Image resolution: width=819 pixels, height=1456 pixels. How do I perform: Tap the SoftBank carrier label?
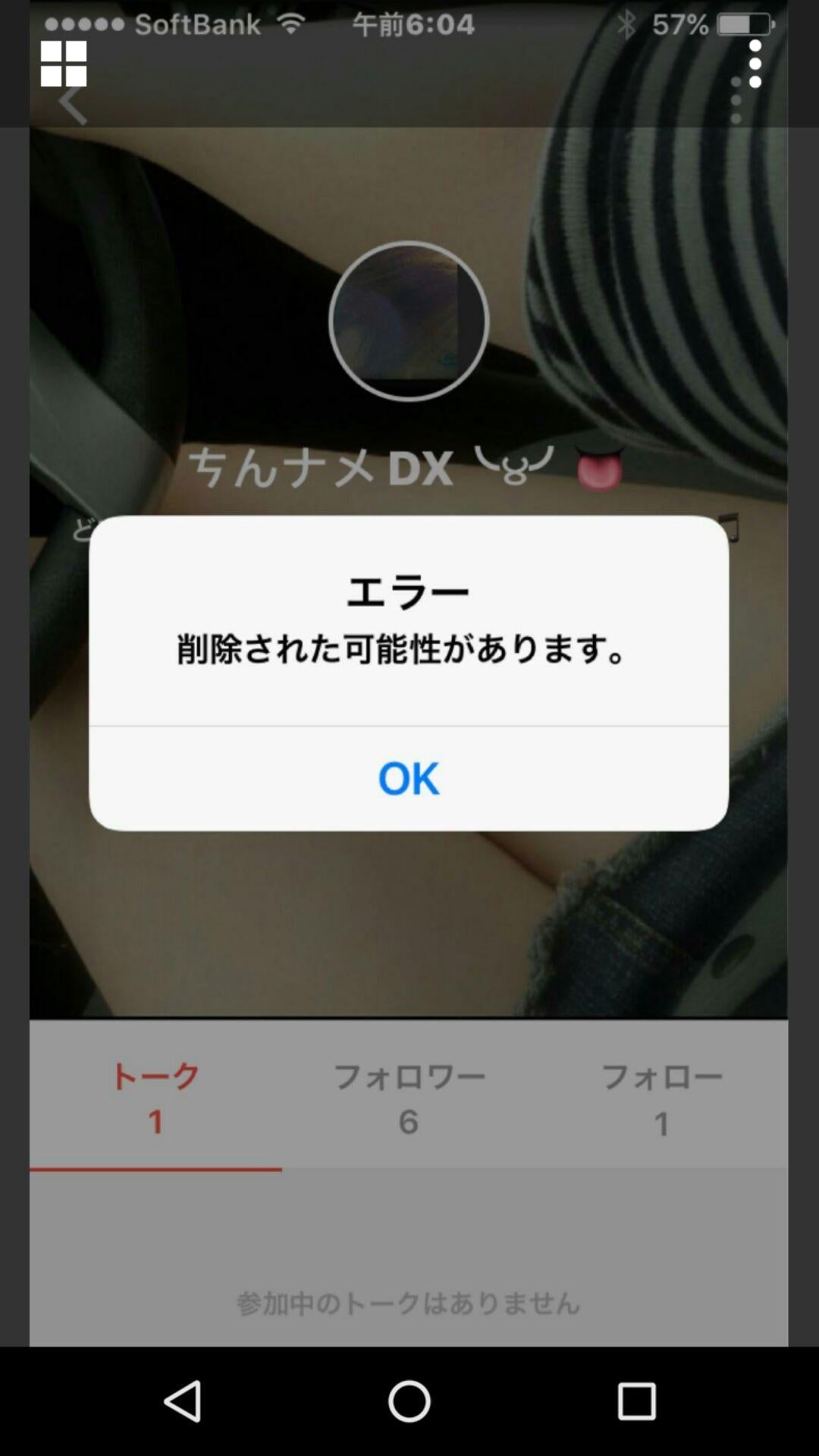pos(199,24)
